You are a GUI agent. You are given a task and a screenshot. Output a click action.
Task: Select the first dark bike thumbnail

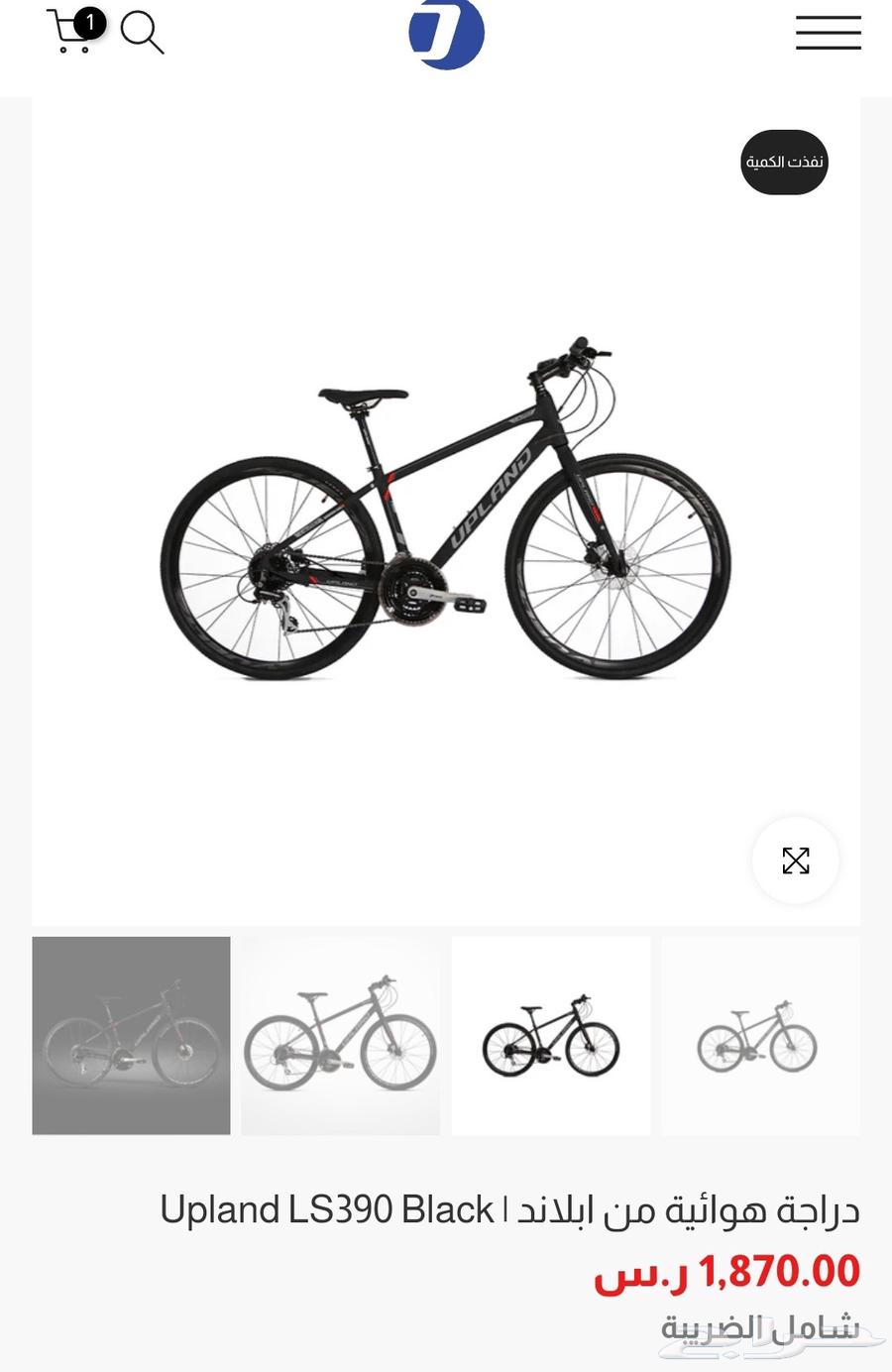131,1035
